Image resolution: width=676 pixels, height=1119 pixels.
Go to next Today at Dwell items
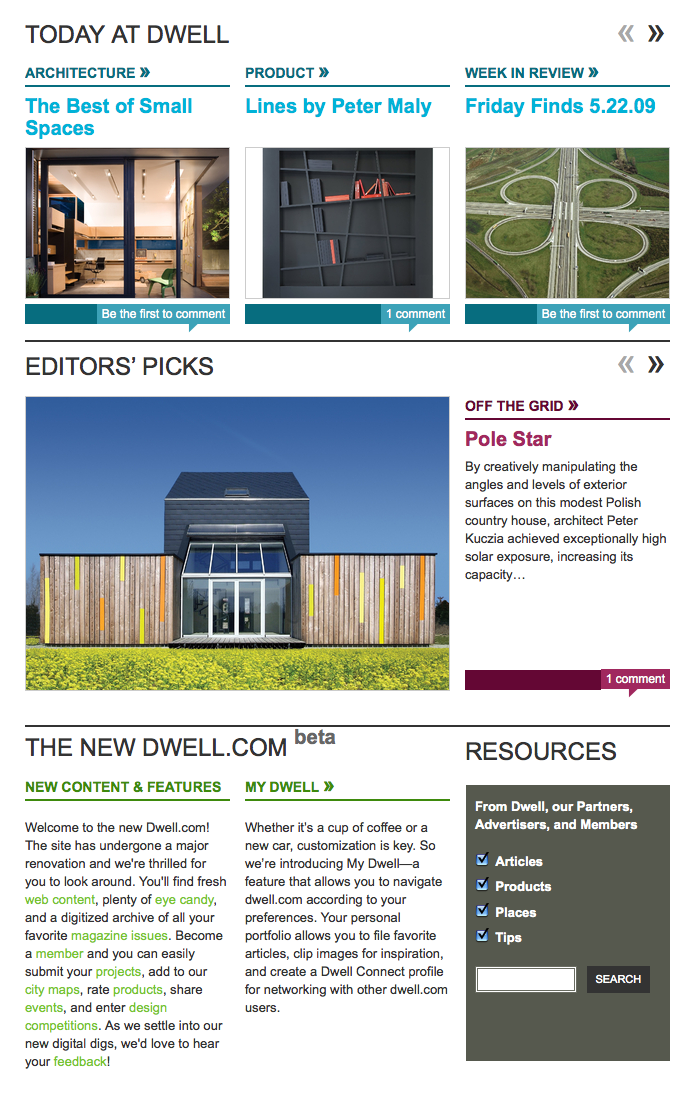click(655, 34)
